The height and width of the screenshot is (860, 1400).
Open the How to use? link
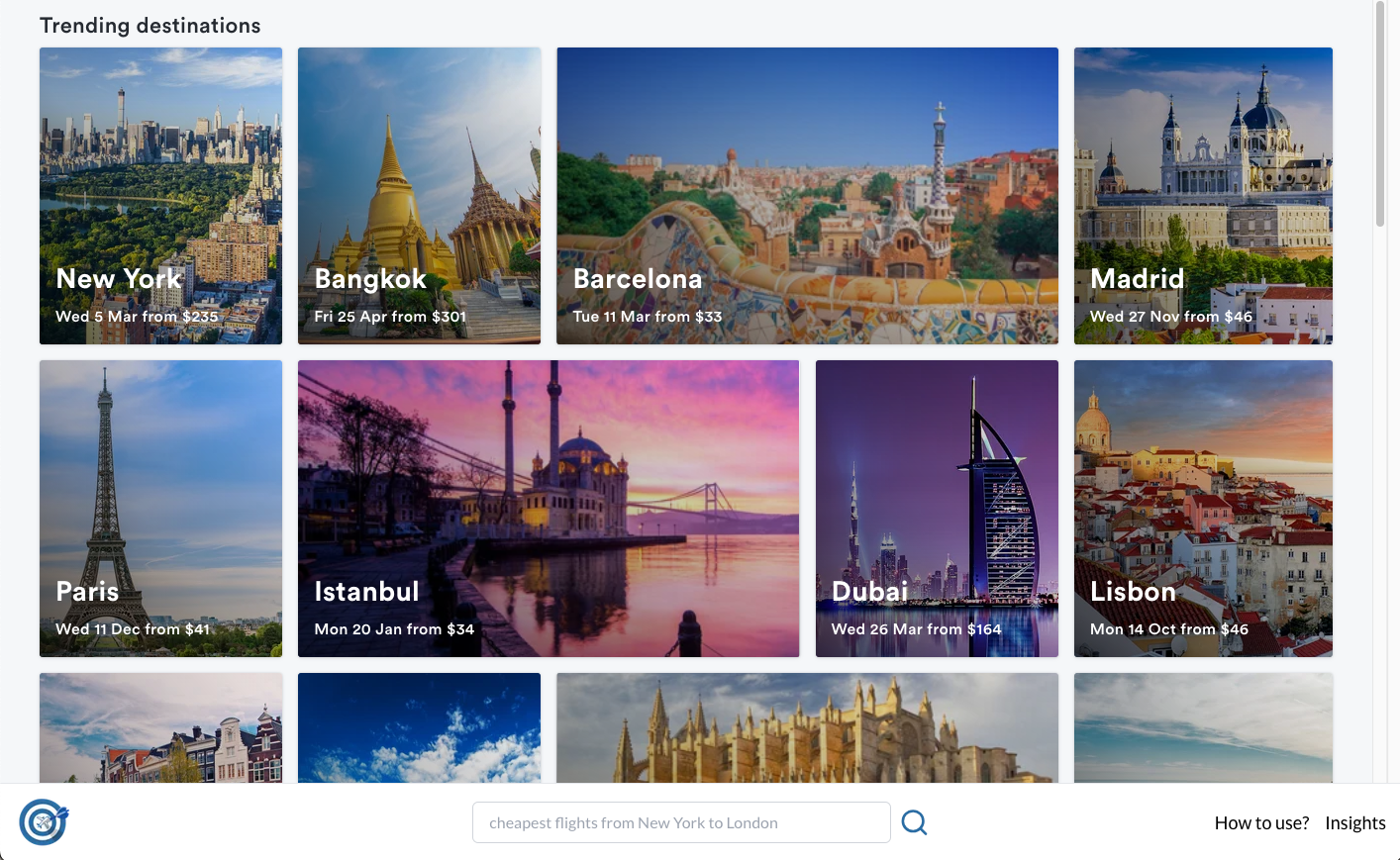[x=1261, y=822]
